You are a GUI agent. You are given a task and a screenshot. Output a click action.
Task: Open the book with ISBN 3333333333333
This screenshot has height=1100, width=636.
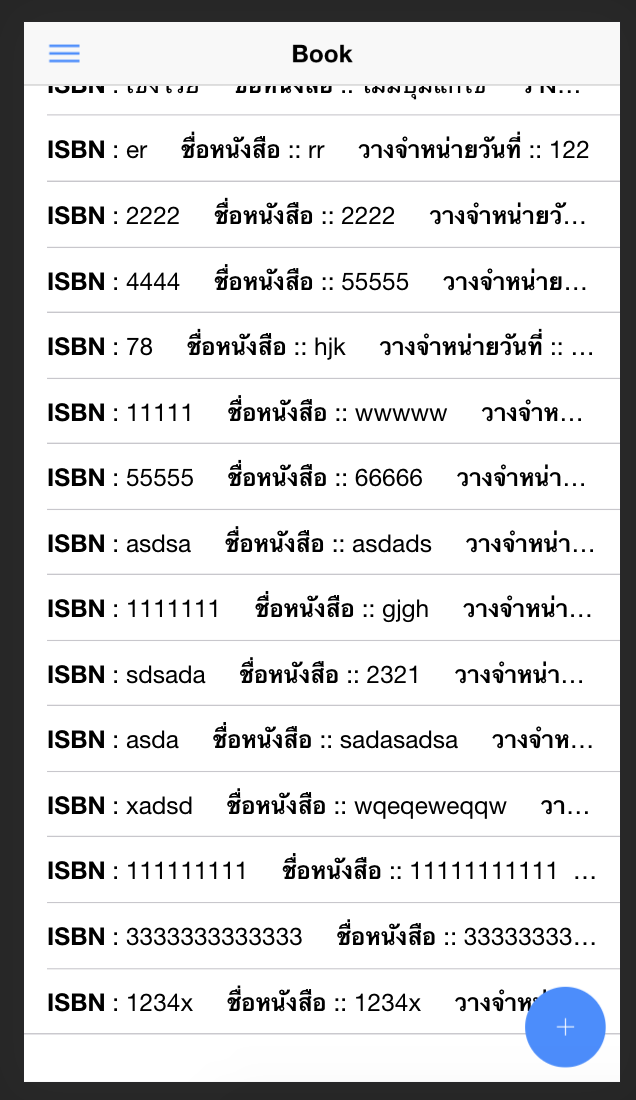[322, 937]
